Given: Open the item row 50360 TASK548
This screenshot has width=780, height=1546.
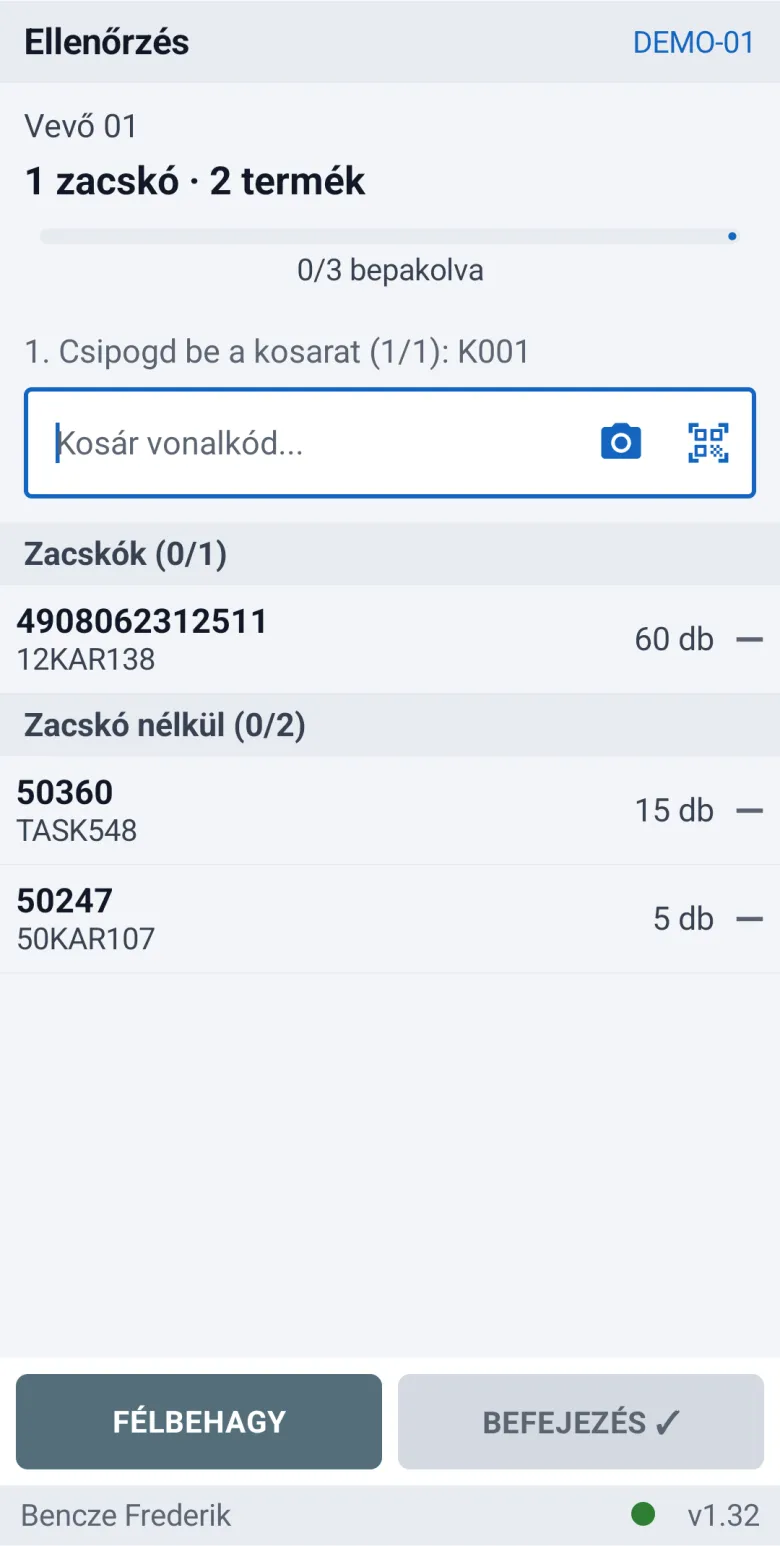Looking at the screenshot, I should 390,811.
